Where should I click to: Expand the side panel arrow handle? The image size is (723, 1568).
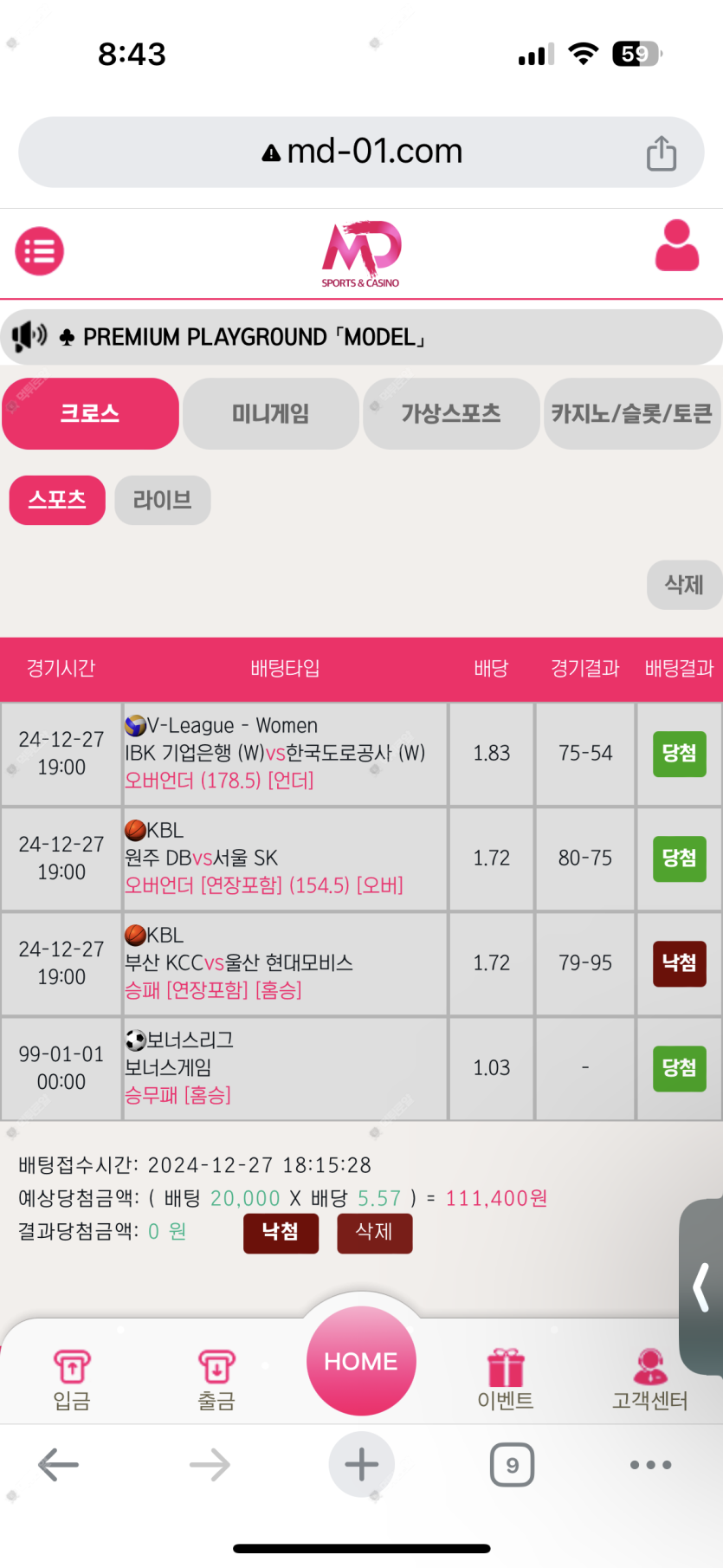click(x=701, y=1287)
